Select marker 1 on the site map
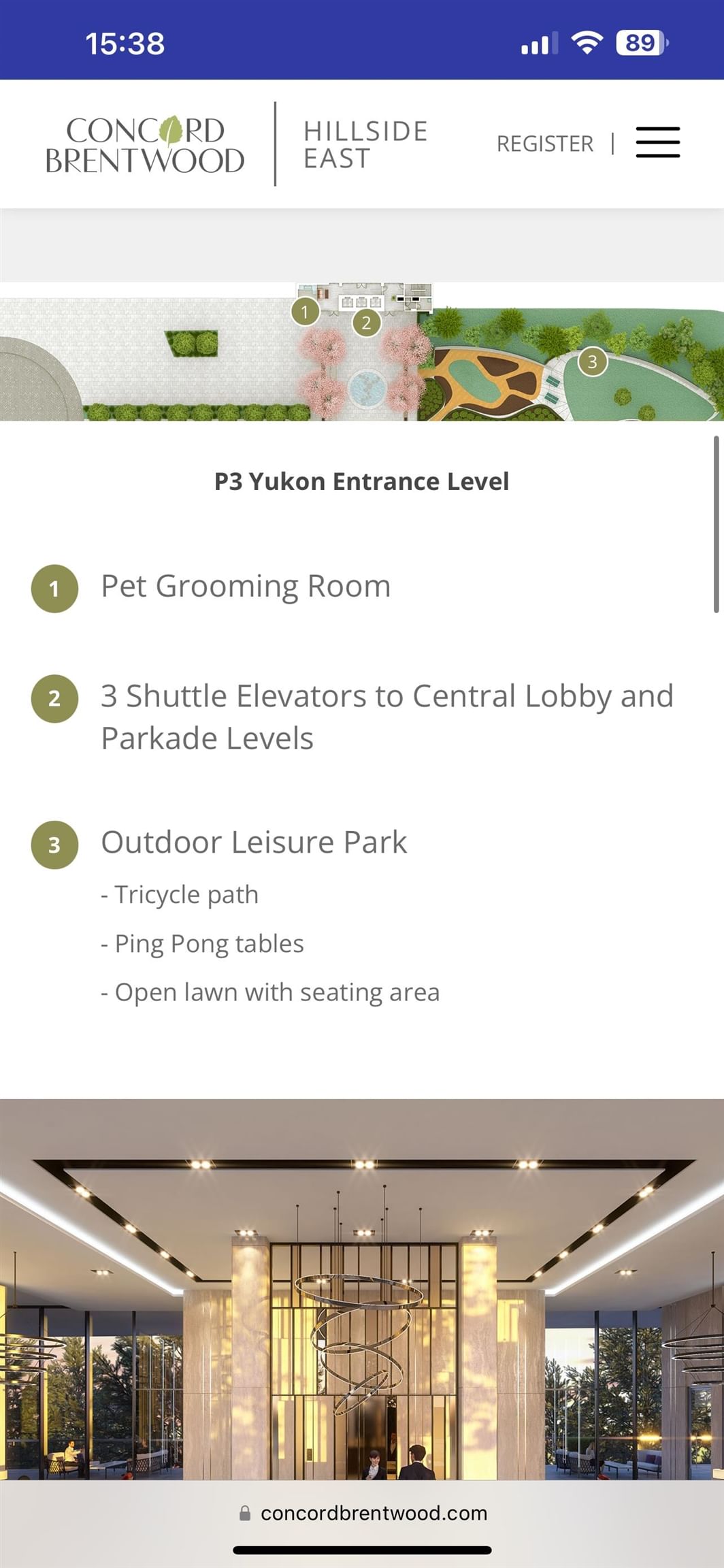Image resolution: width=724 pixels, height=1568 pixels. click(306, 312)
